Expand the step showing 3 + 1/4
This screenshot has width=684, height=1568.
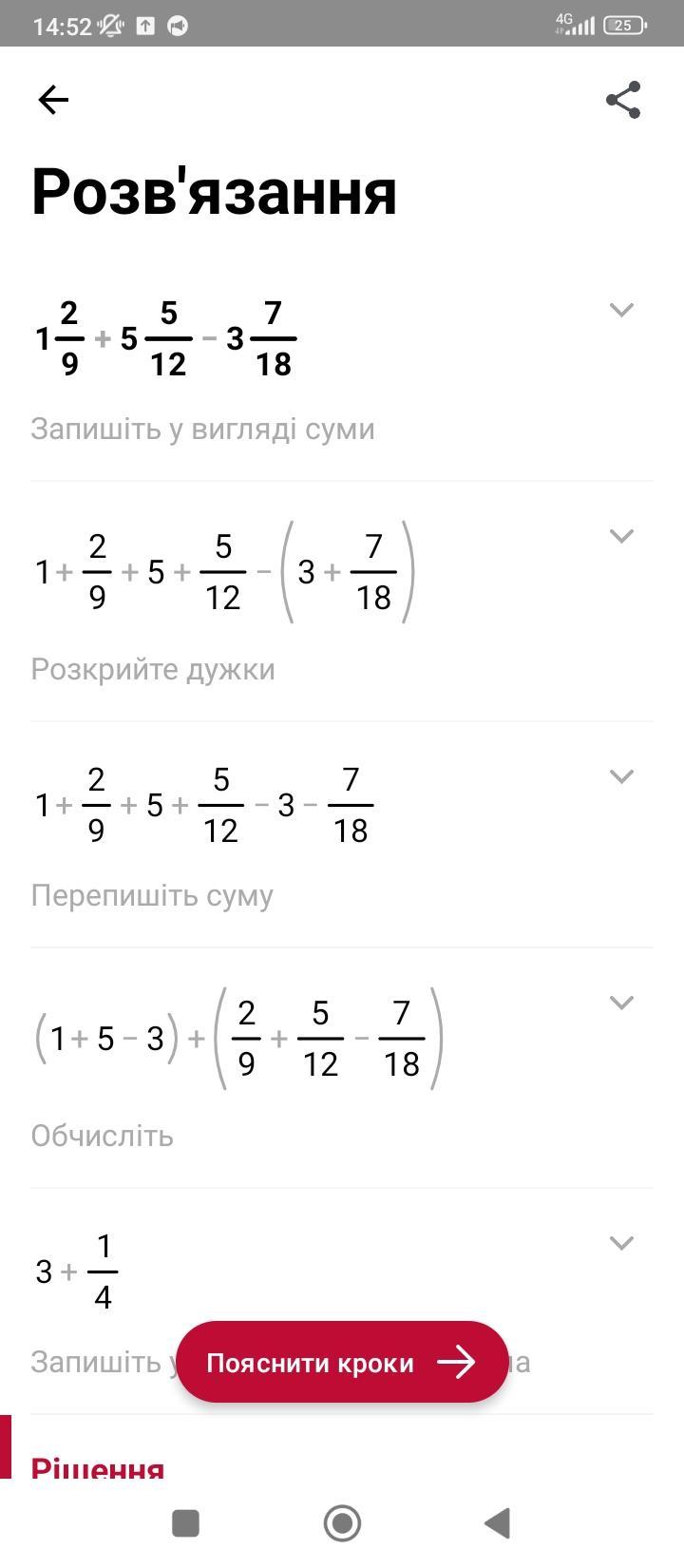tap(621, 1243)
